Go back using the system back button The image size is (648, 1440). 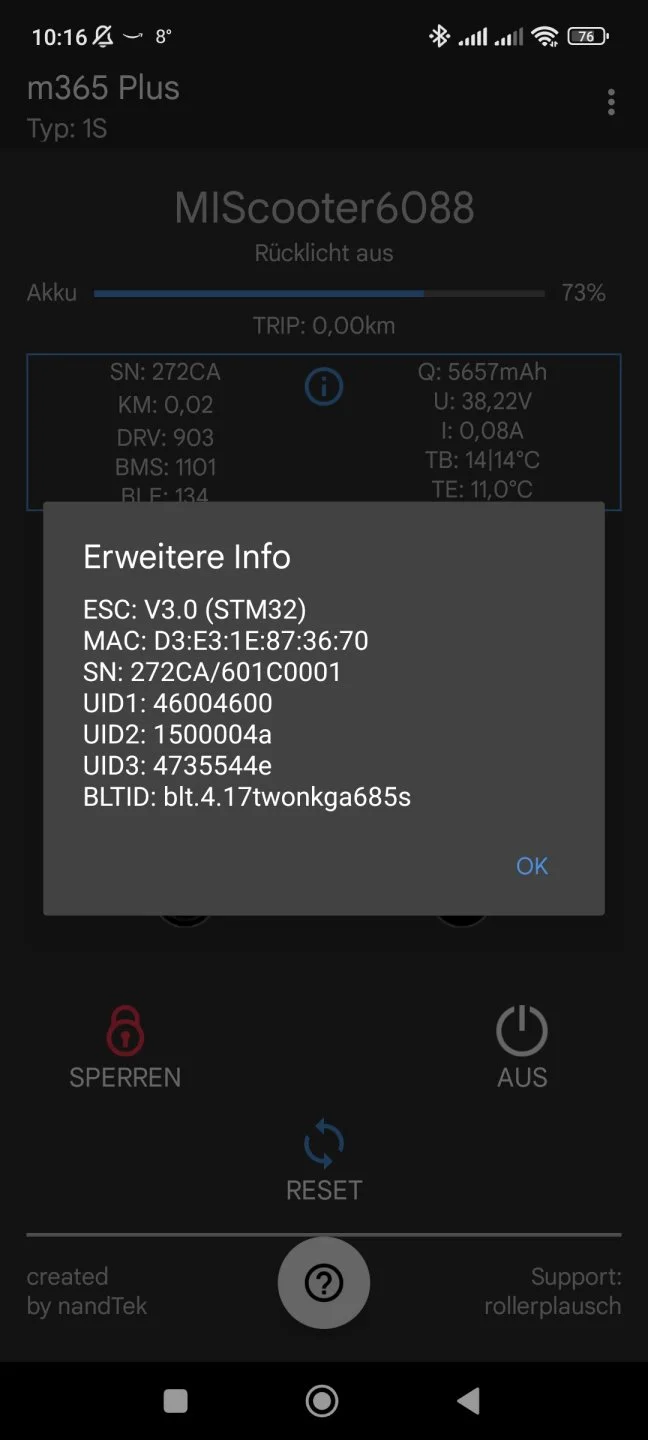tap(468, 1401)
